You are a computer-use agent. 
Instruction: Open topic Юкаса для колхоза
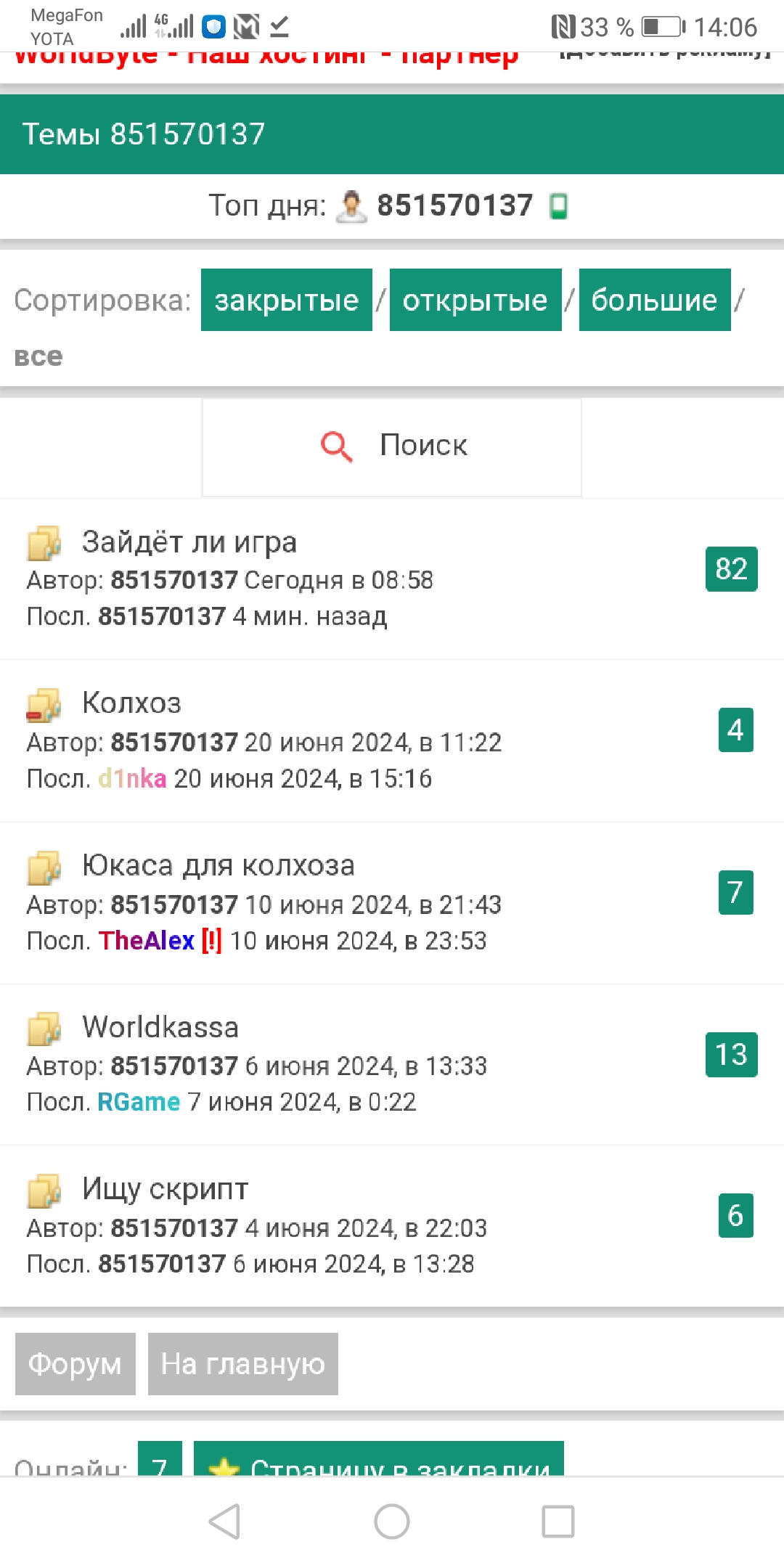(x=218, y=865)
